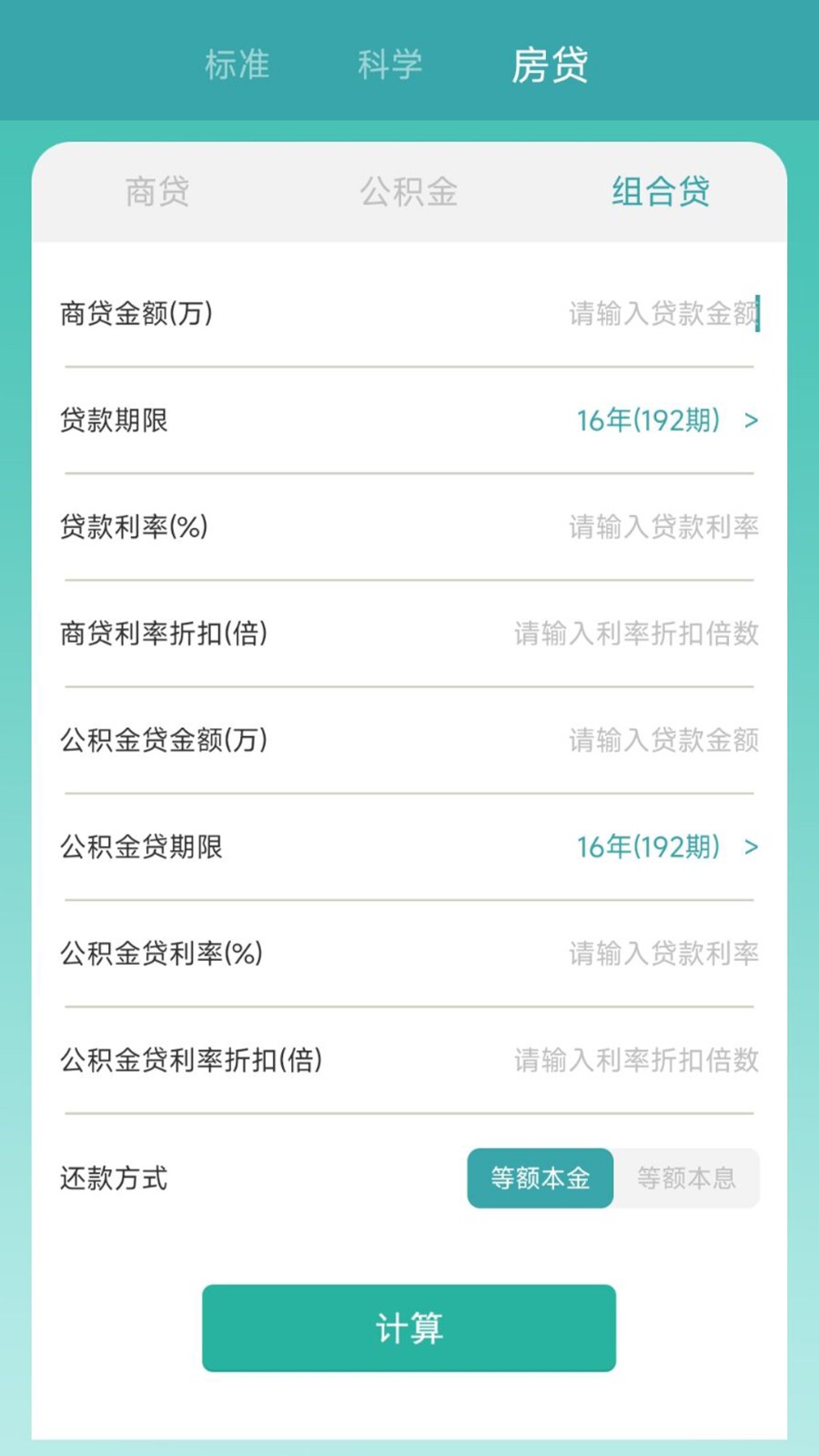Expand the 16年(192期) chevron next to 贷款期限
Image resolution: width=819 pixels, height=1456 pixels.
point(749,420)
